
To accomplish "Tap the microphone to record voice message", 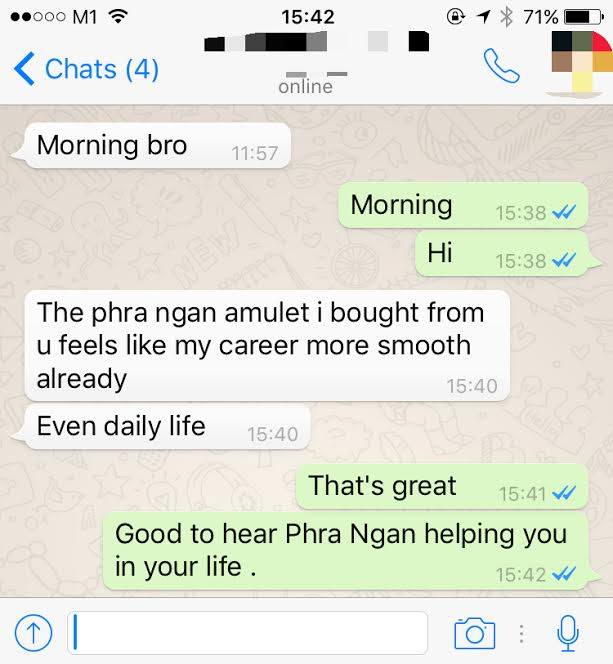I will tap(567, 632).
